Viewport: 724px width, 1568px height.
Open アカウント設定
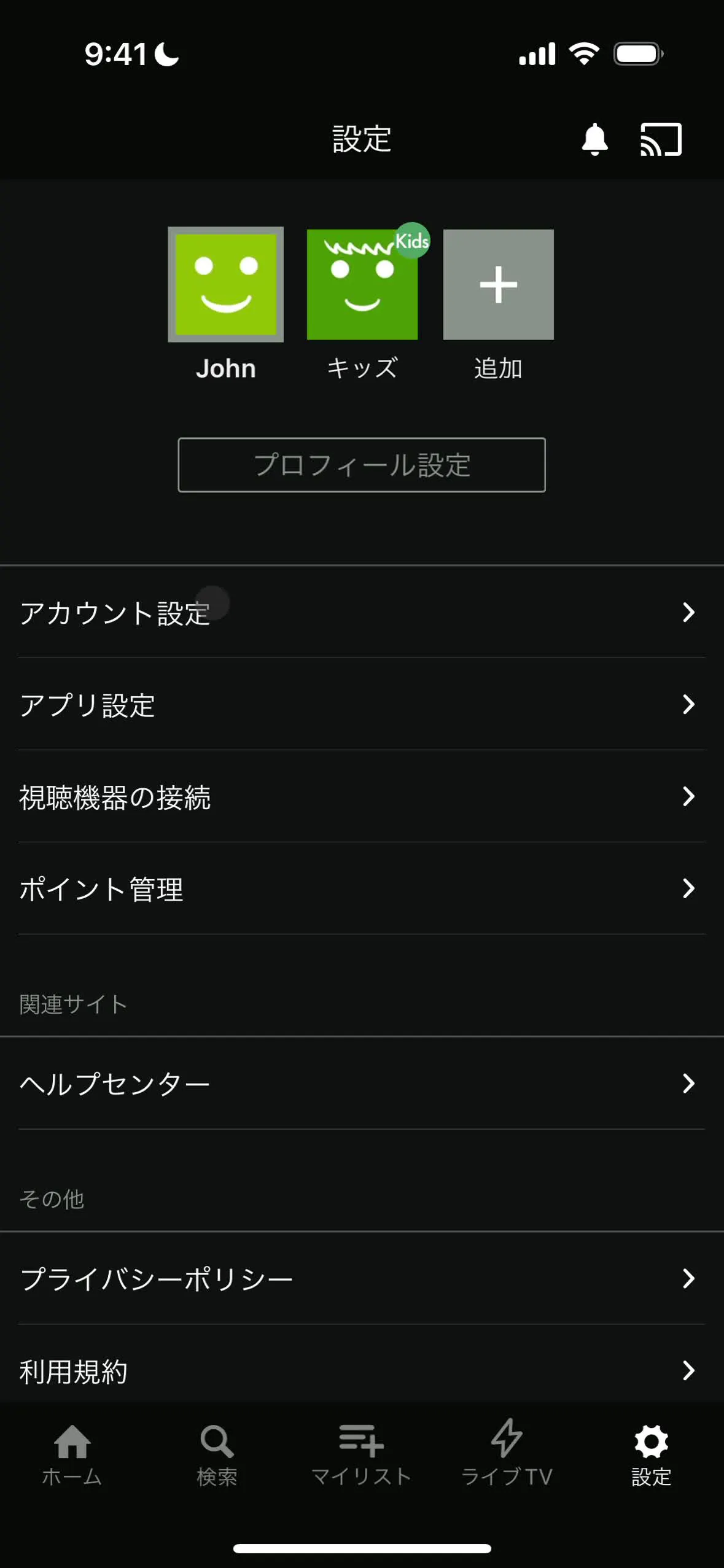[362, 612]
